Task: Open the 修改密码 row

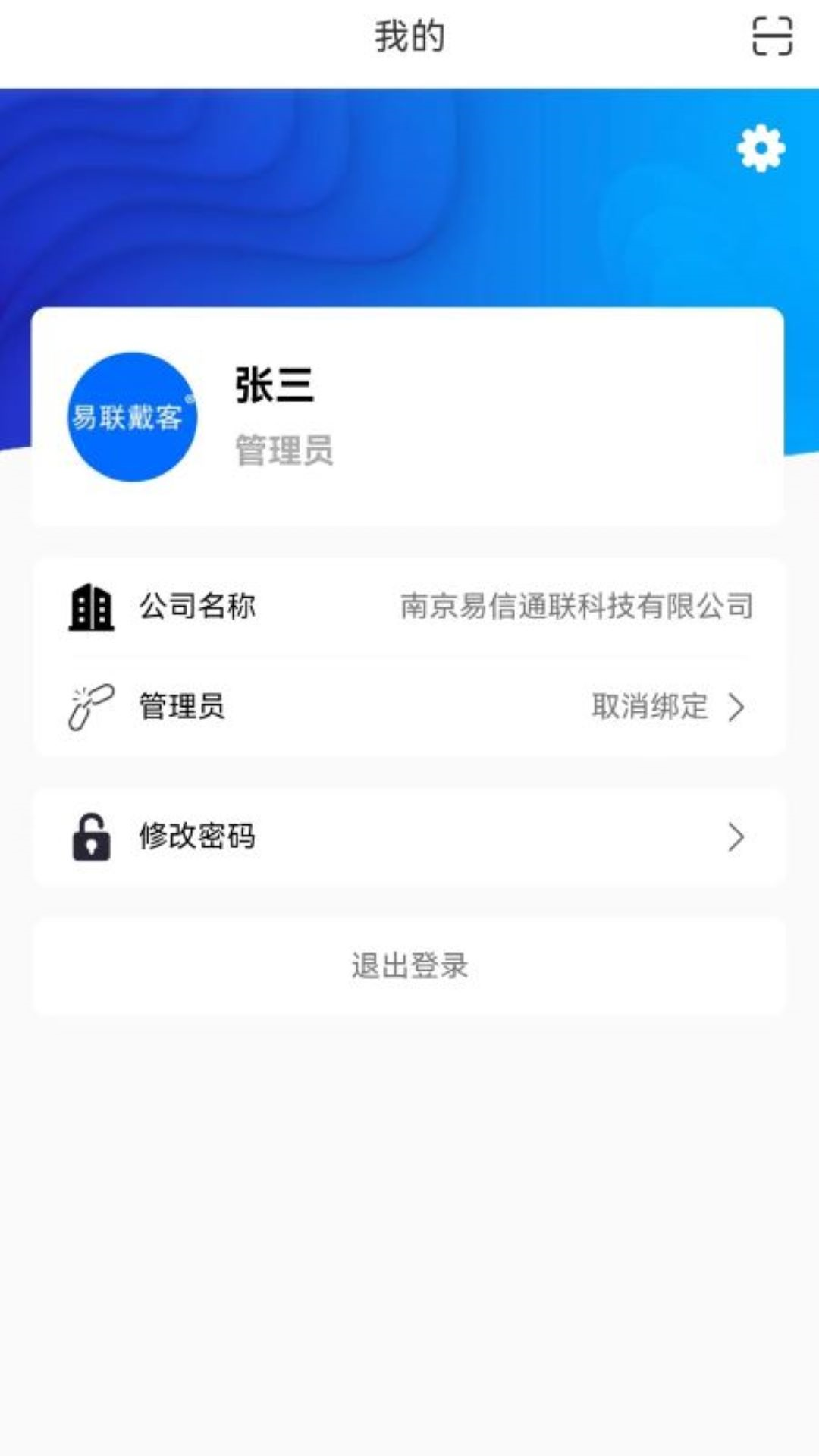Action: click(x=408, y=837)
